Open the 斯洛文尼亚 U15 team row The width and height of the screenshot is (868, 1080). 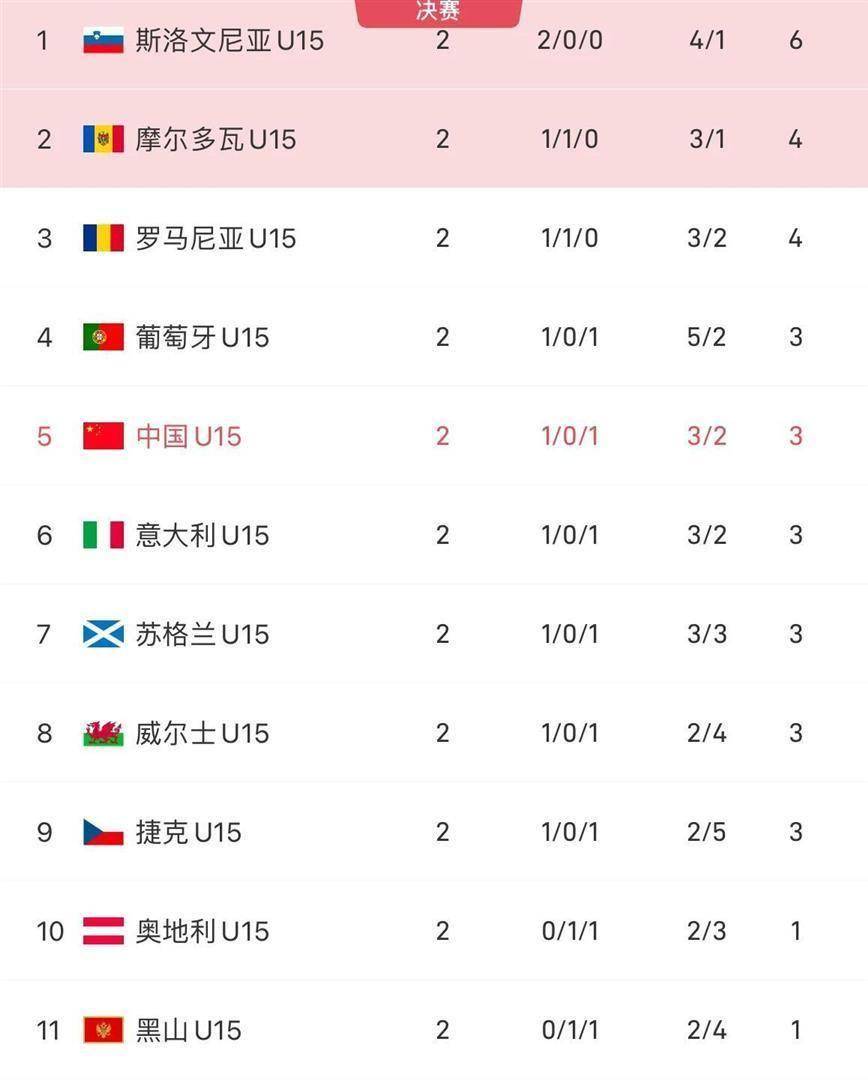(x=229, y=42)
